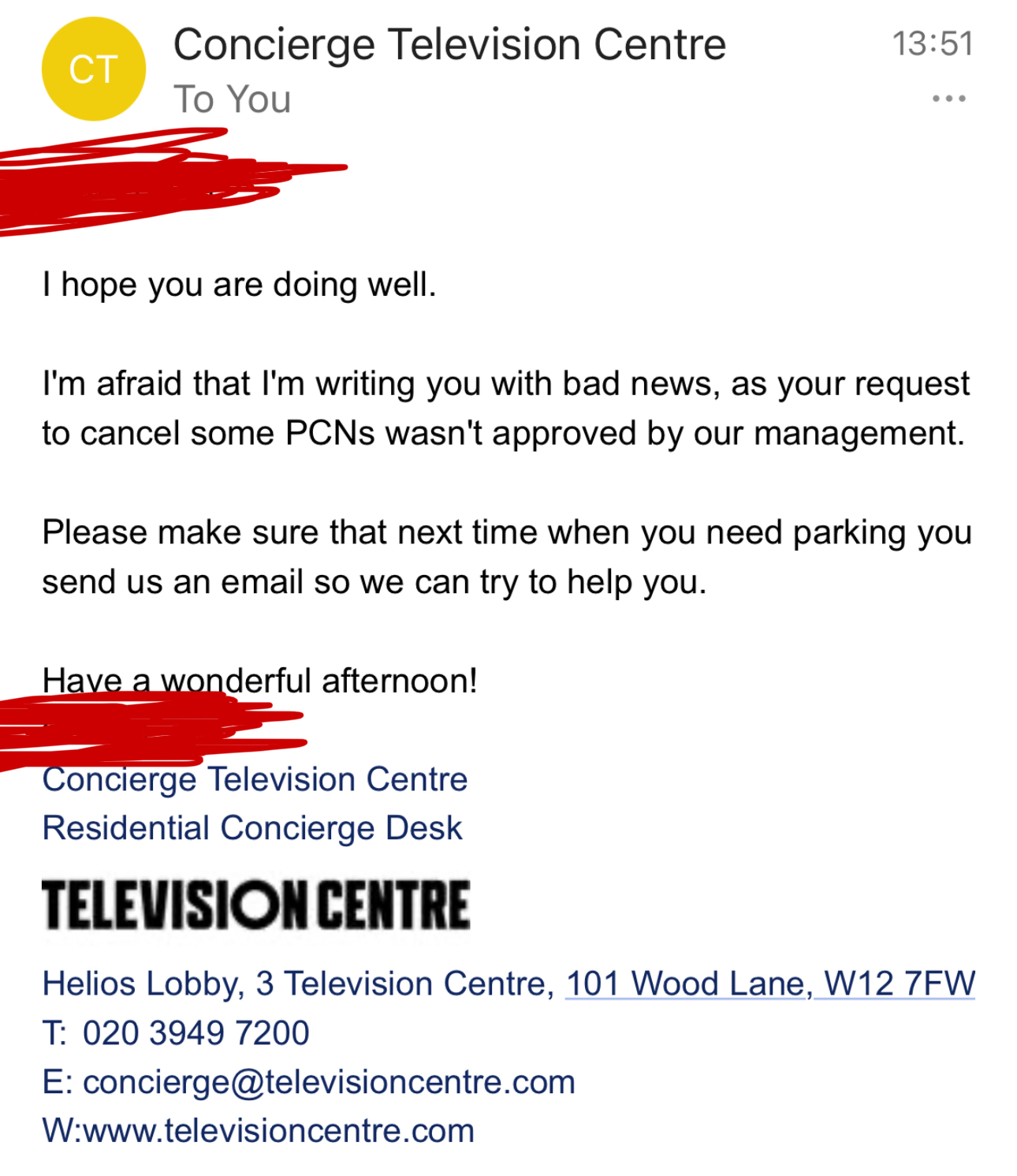Email concierge@televisioncentre.com
Image resolution: width=1017 pixels, height=1176 pixels.
pos(329,1081)
